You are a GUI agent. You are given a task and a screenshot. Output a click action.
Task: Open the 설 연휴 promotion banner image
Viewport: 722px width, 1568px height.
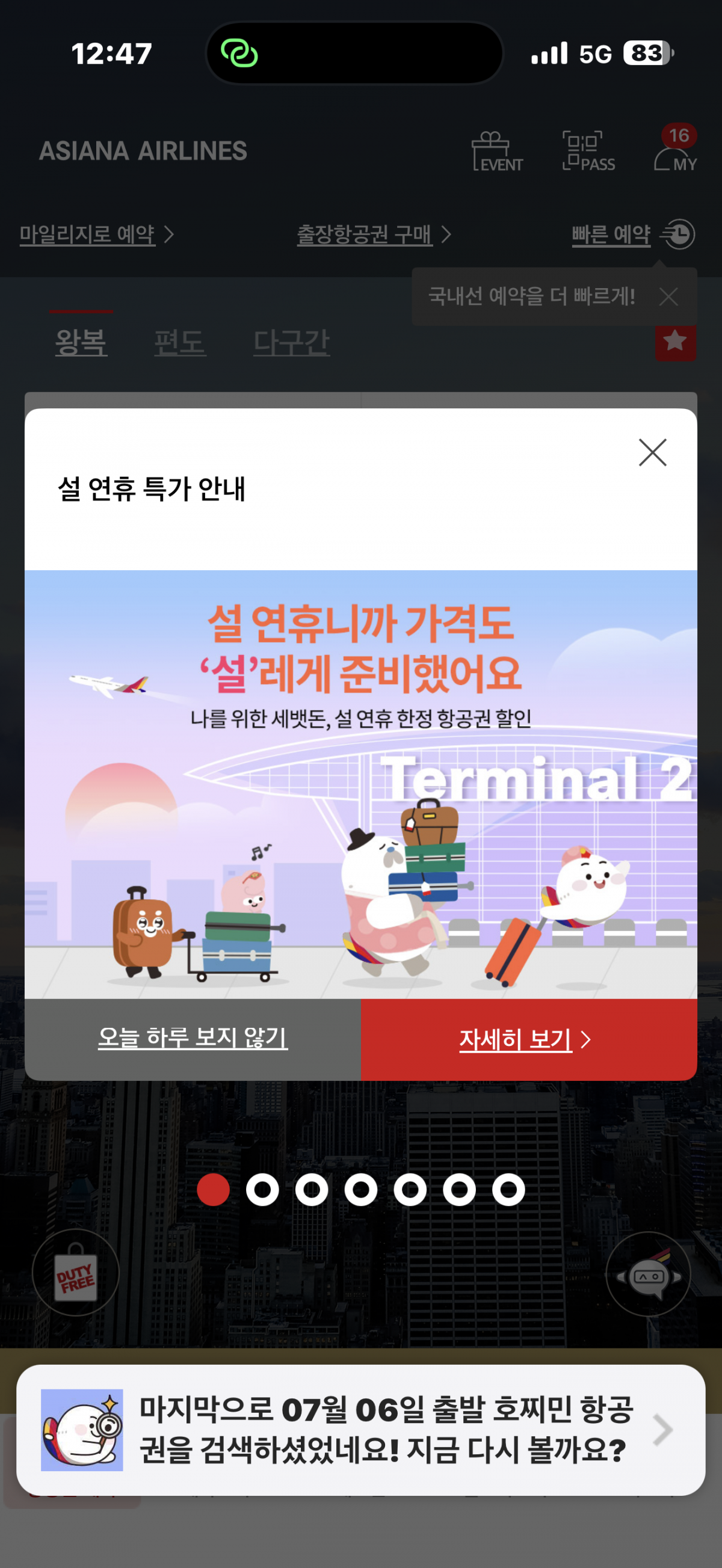(360, 784)
